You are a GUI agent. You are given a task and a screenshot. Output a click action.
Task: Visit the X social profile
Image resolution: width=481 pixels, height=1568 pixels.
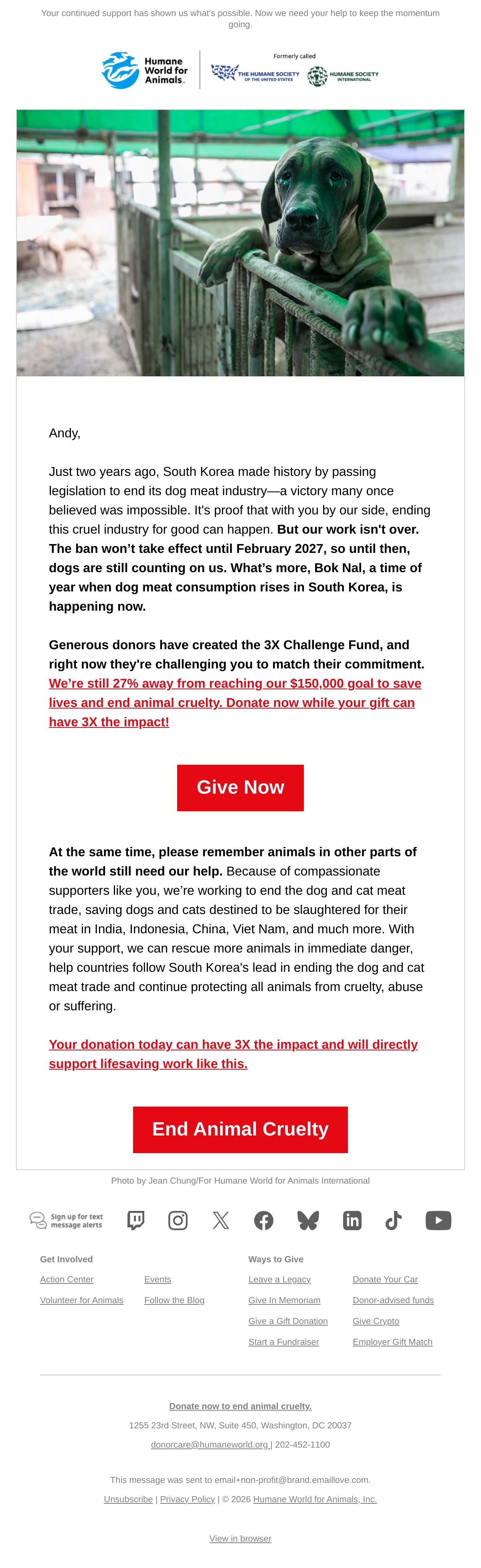pyautogui.click(x=221, y=1221)
